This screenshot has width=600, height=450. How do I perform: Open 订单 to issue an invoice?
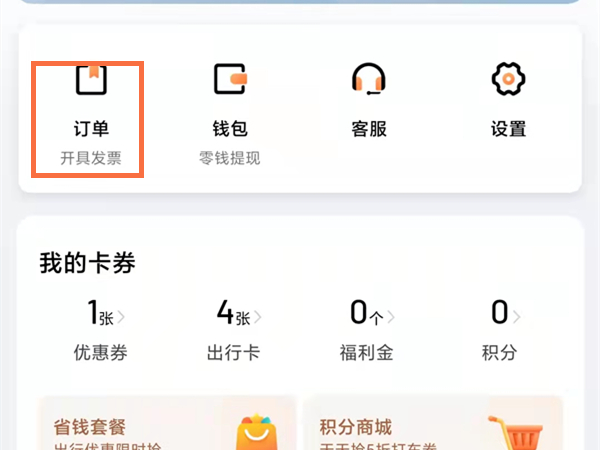click(88, 118)
